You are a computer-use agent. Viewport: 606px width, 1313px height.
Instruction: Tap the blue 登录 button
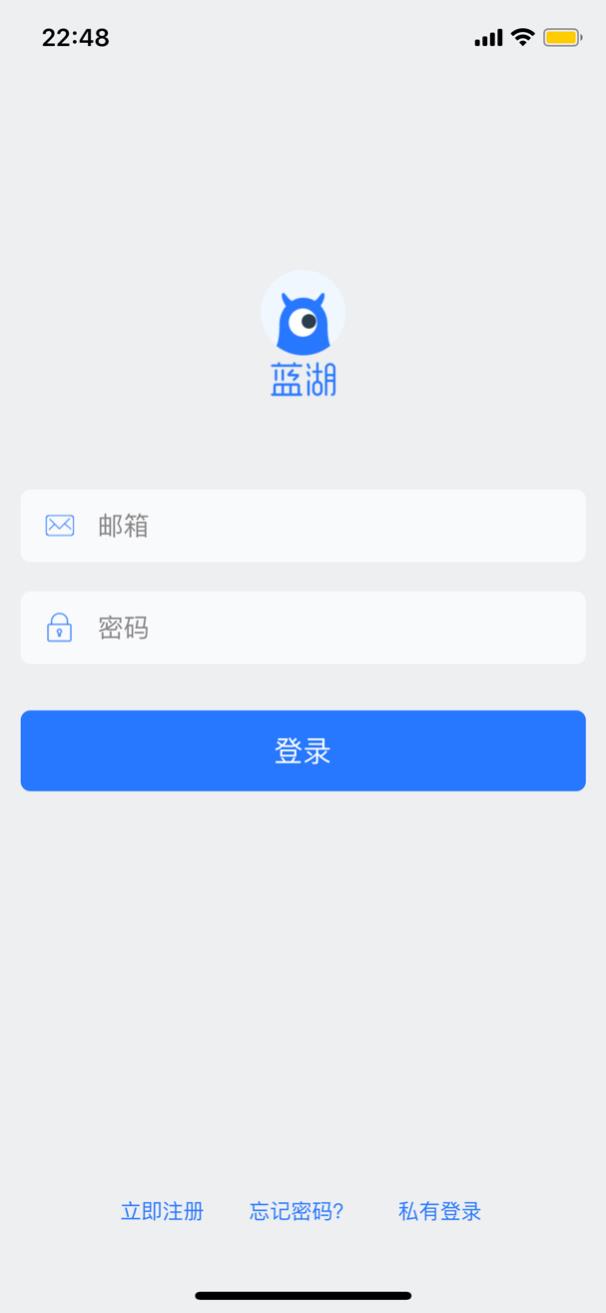(303, 751)
